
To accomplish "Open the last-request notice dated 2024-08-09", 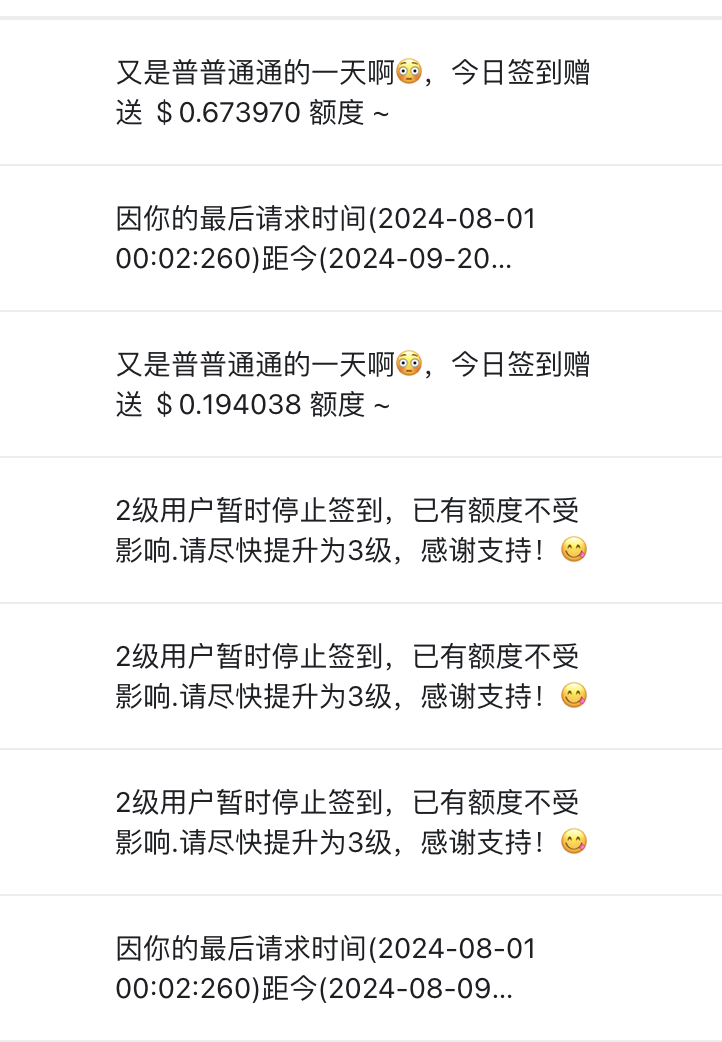I will tap(361, 968).
